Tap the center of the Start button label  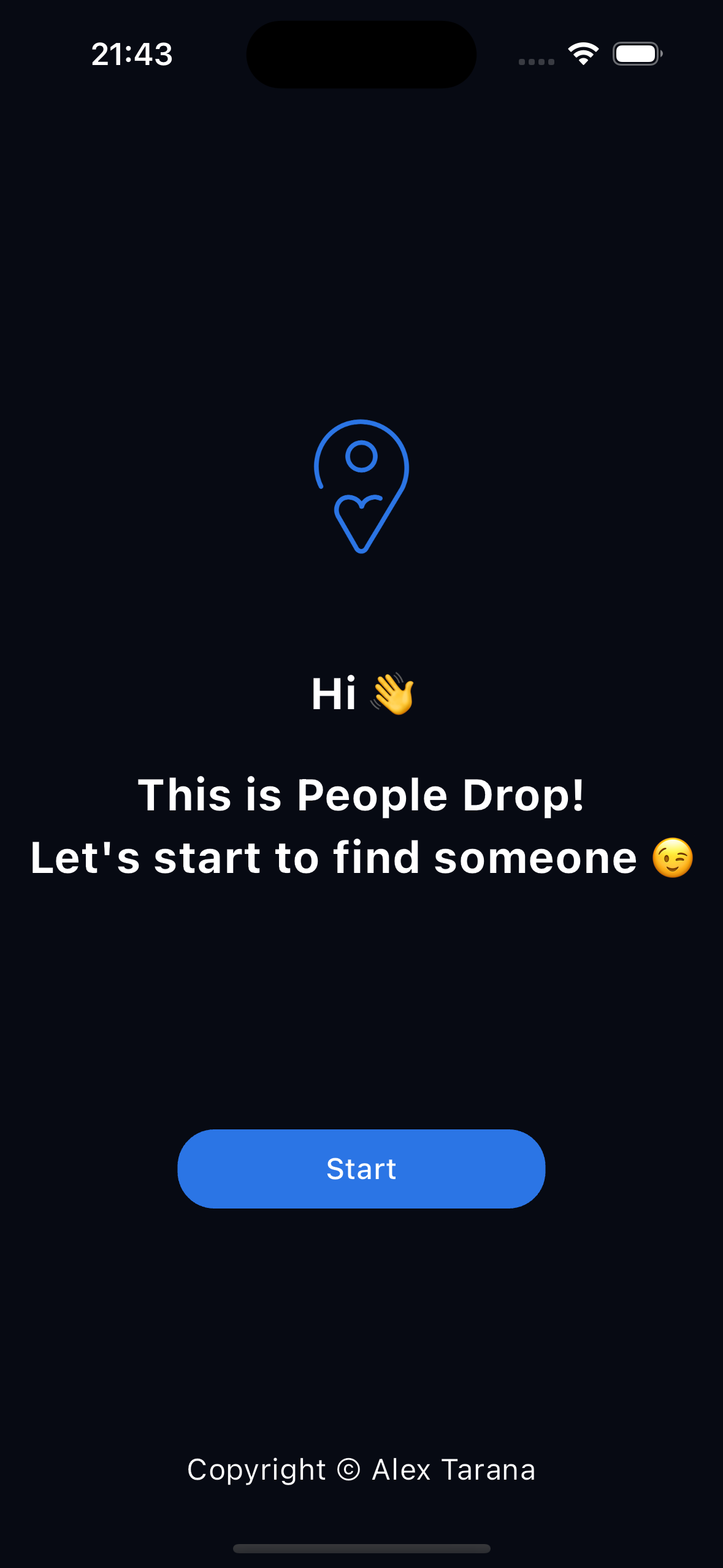click(x=361, y=1168)
